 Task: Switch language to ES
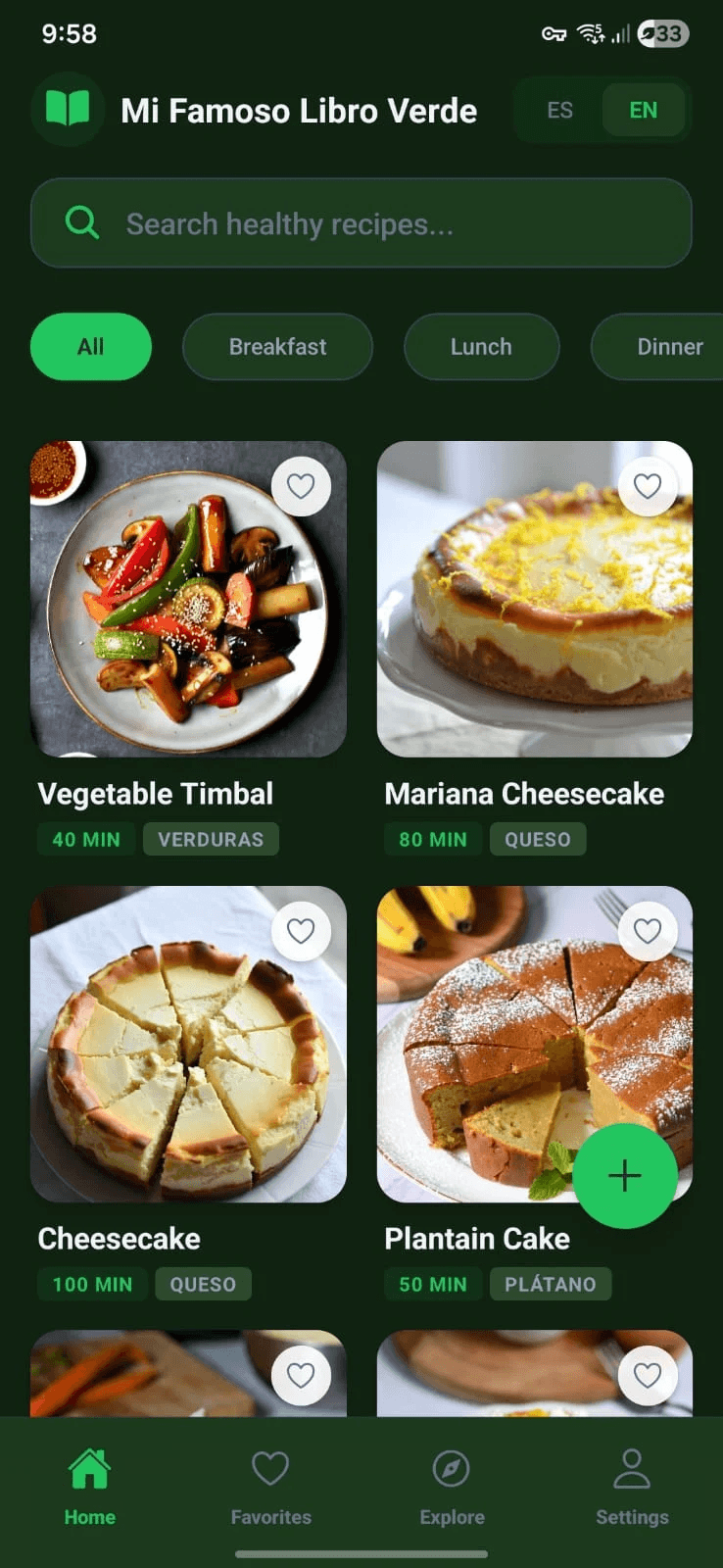click(559, 111)
